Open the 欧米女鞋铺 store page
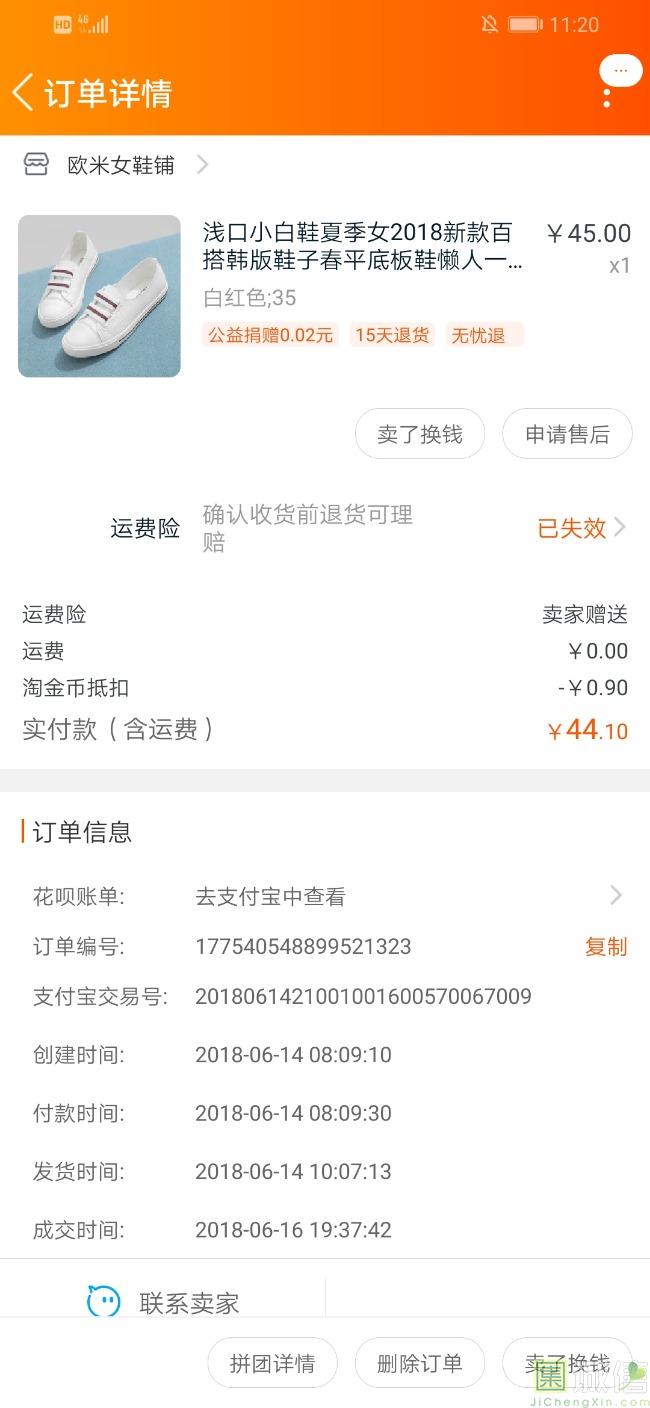The height and width of the screenshot is (1408, 650). pyautogui.click(x=120, y=165)
